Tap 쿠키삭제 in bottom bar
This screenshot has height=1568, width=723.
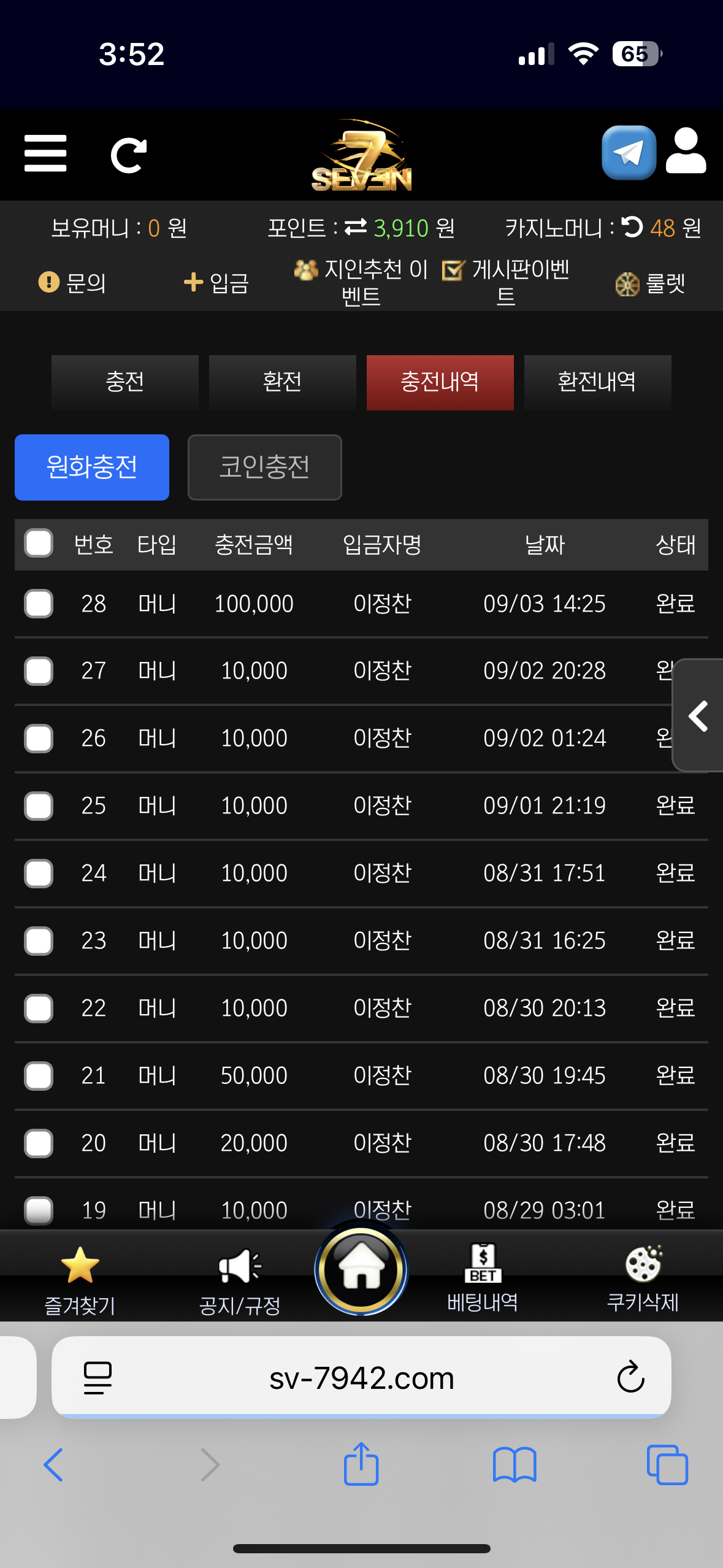643,1279
